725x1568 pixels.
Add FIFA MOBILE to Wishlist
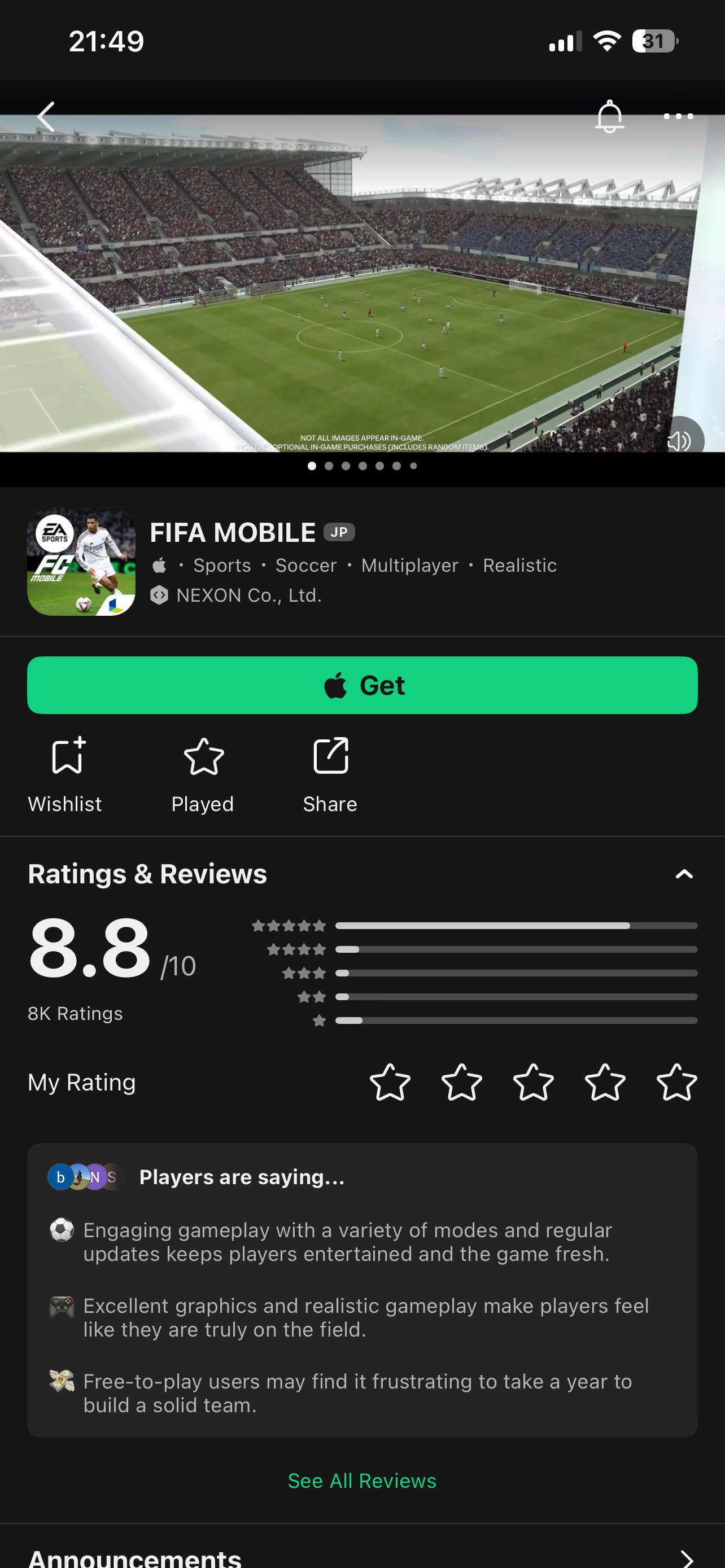(65, 774)
